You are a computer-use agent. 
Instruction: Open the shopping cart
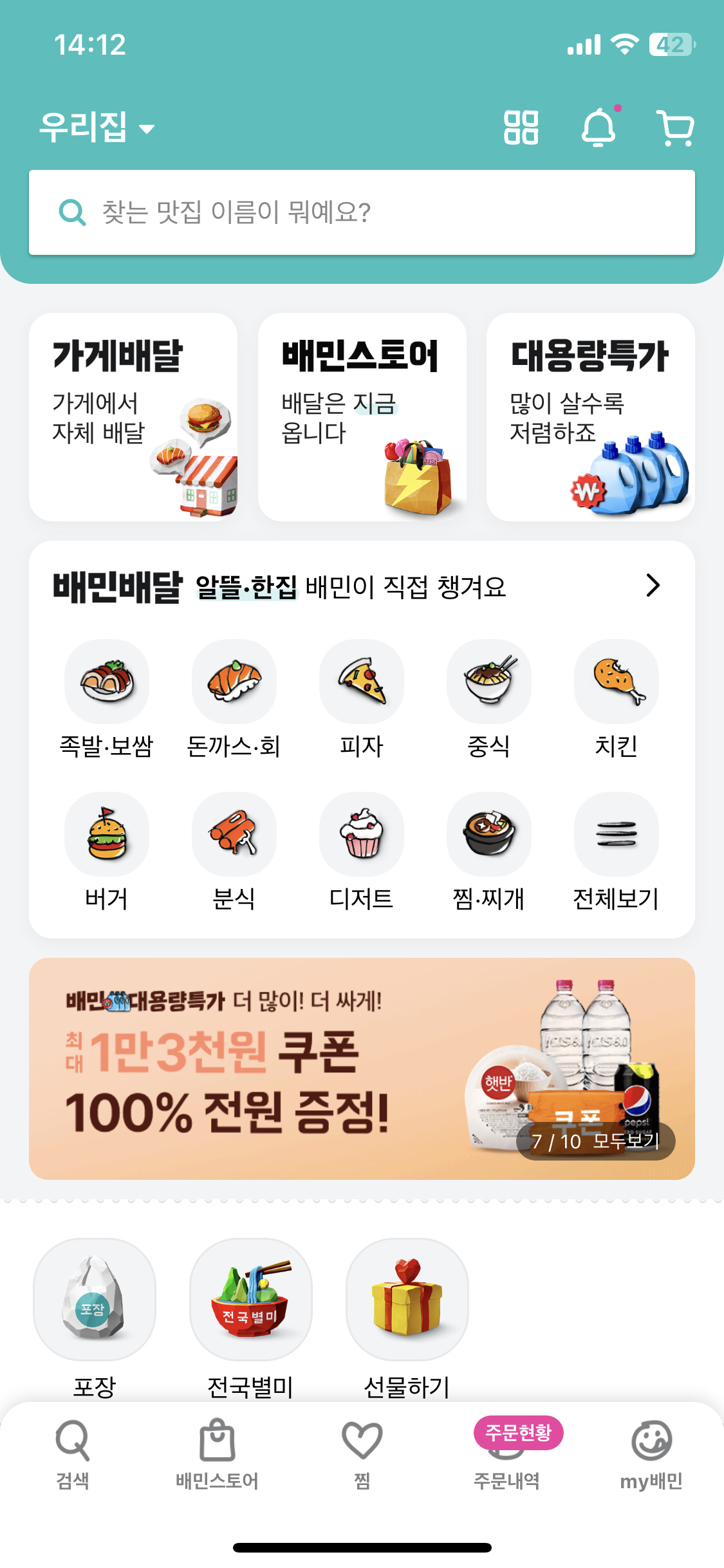coord(674,127)
